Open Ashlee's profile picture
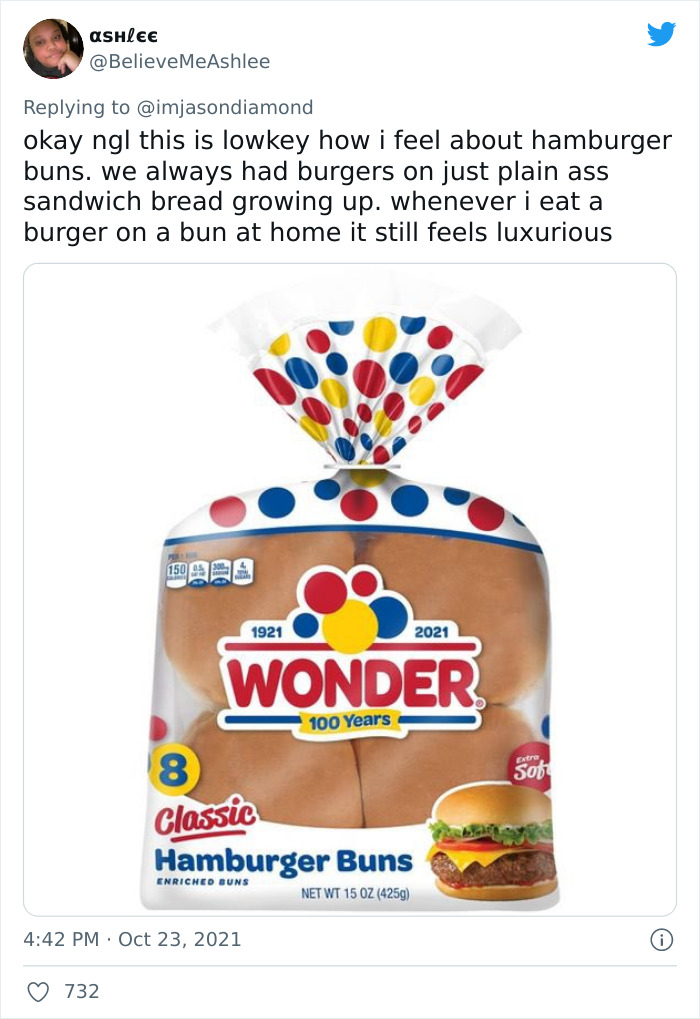The height and width of the screenshot is (1019, 700). coord(53,48)
